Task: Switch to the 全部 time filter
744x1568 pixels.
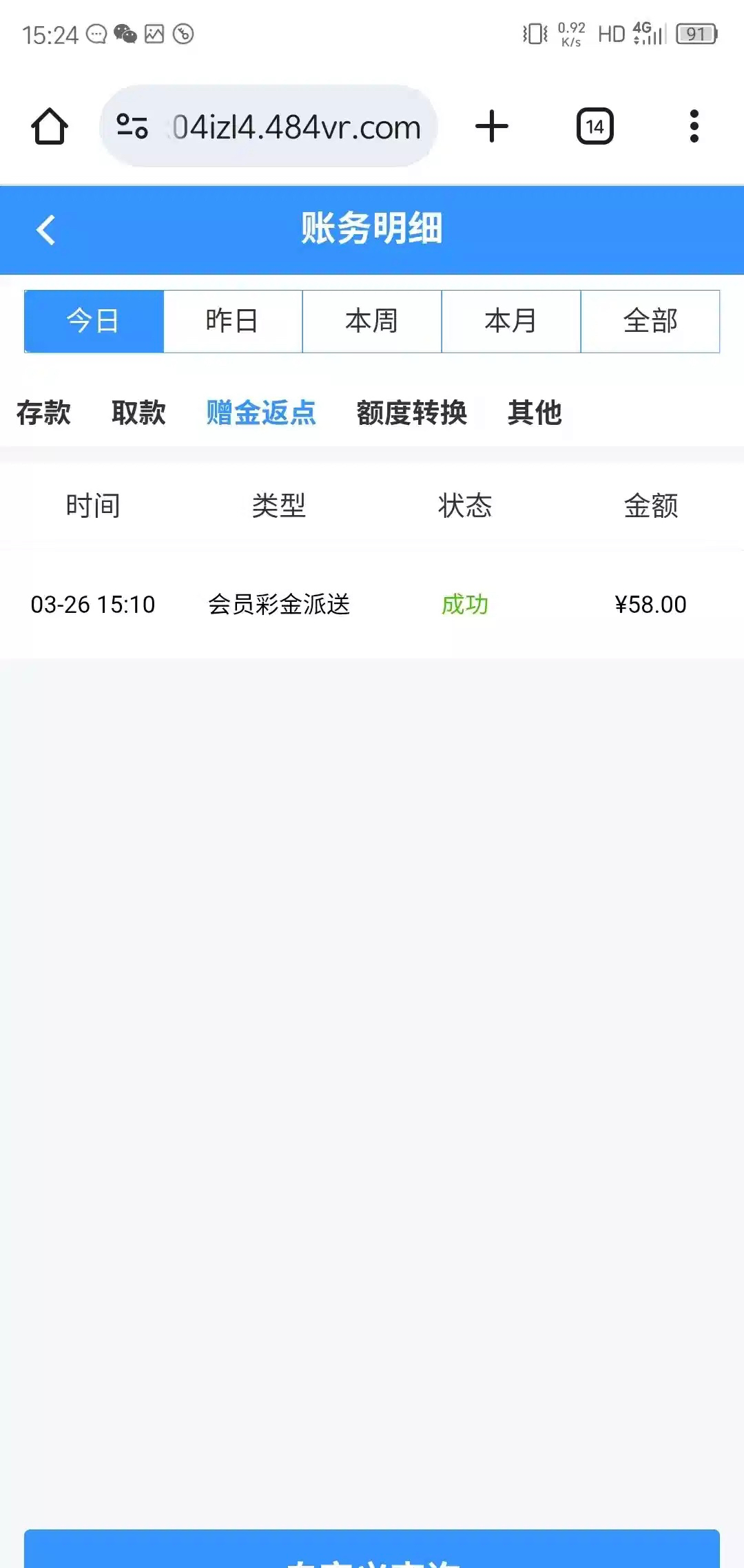Action: (x=650, y=321)
